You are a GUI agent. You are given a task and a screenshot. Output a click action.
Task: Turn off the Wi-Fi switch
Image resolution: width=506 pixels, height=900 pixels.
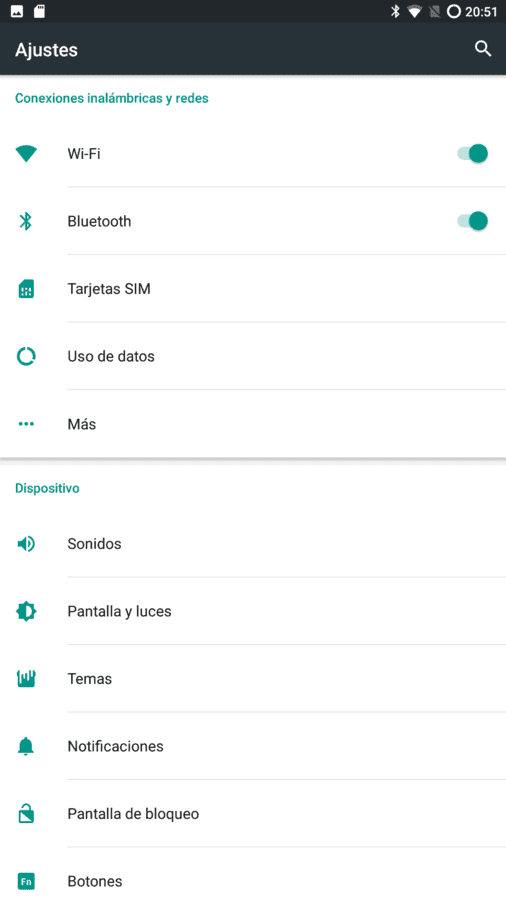coord(472,154)
